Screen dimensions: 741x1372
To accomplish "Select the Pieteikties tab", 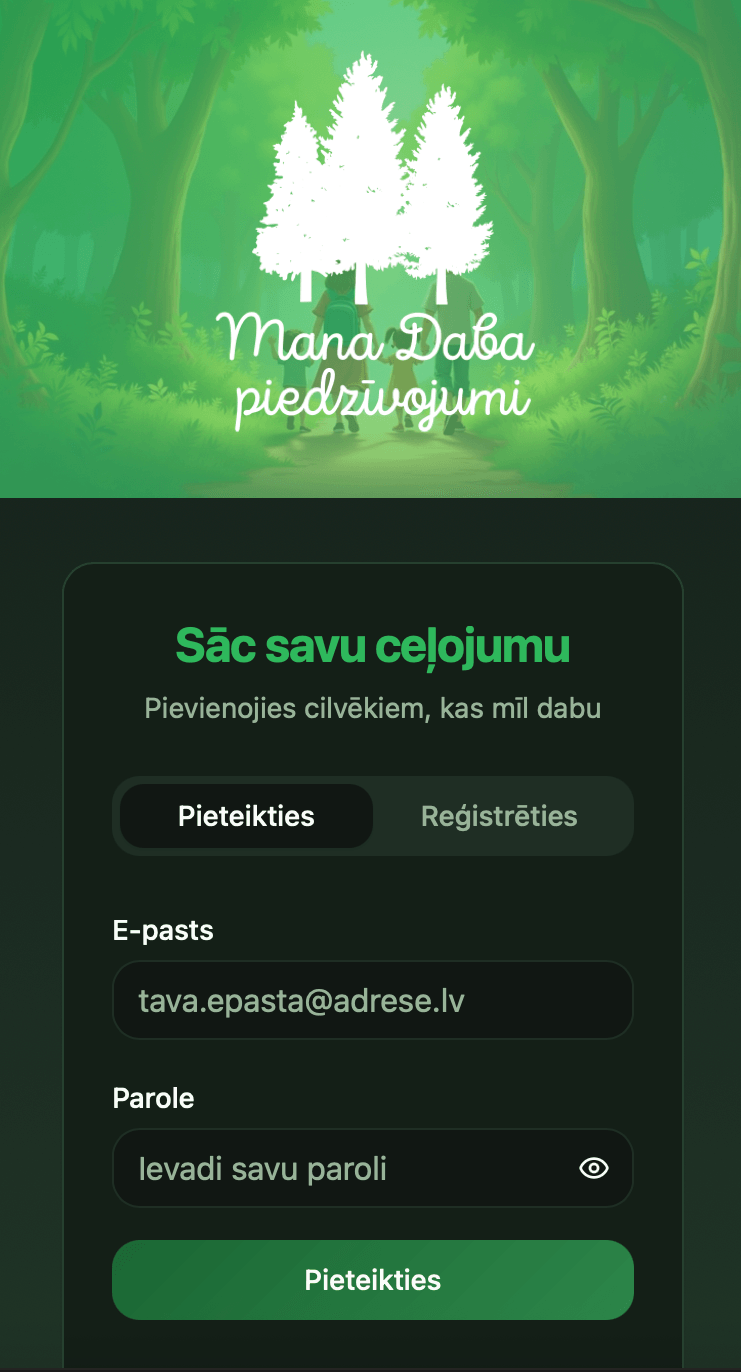I will point(246,816).
